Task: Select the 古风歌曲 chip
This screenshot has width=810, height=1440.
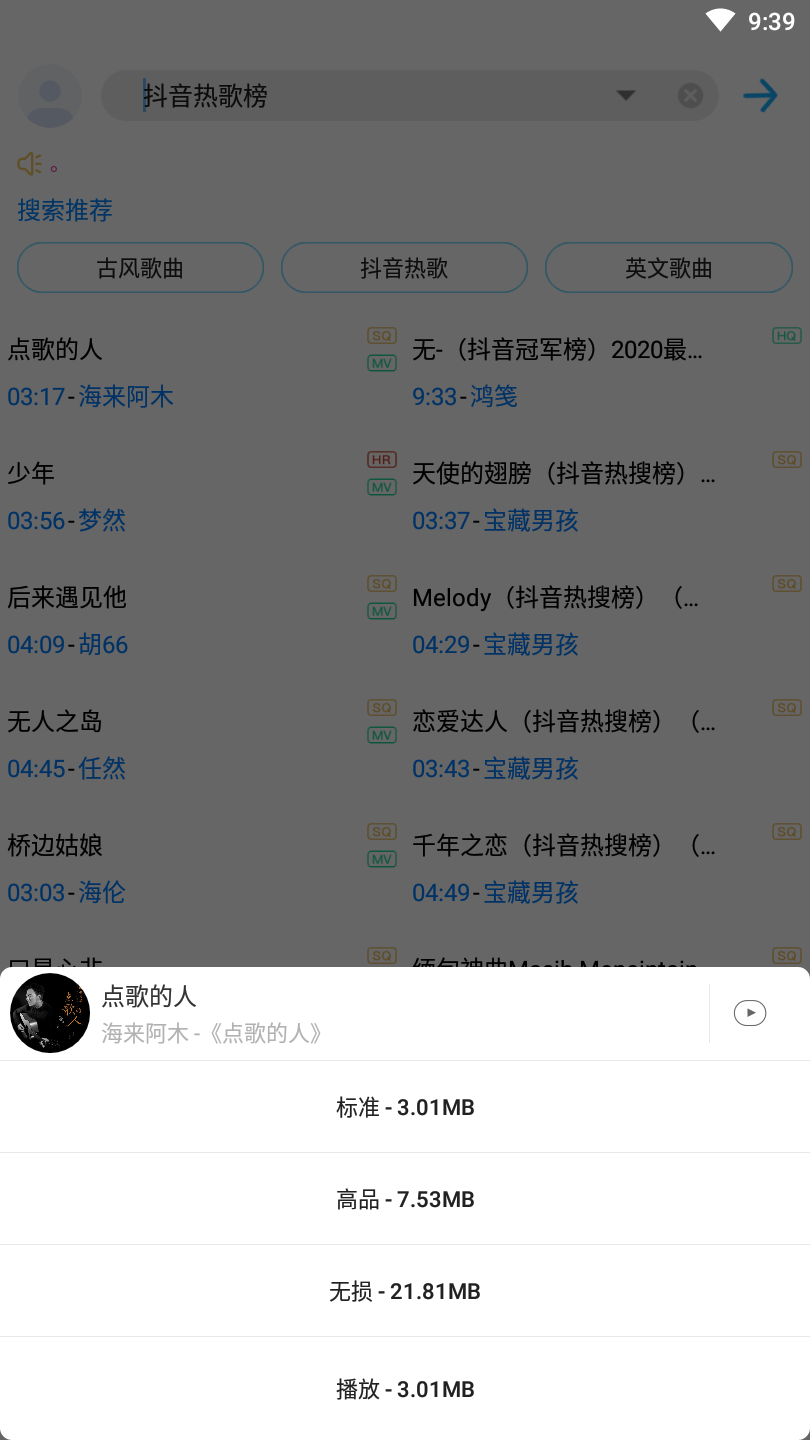Action: (x=140, y=268)
